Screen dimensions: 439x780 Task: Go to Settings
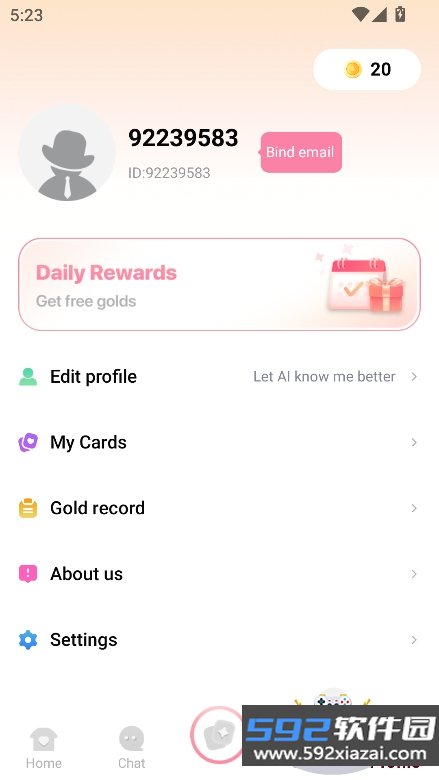[219, 640]
